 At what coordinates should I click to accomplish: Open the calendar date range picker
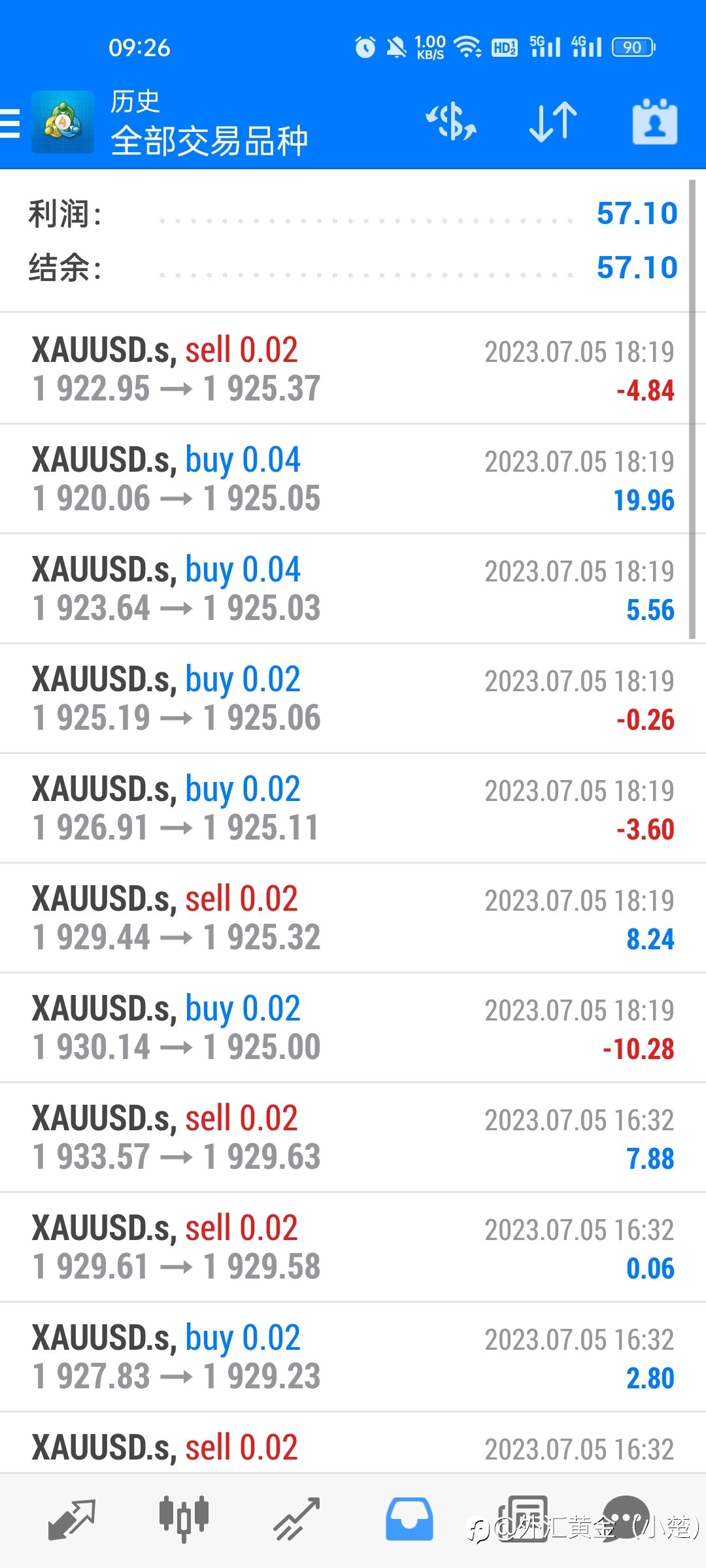pos(654,122)
